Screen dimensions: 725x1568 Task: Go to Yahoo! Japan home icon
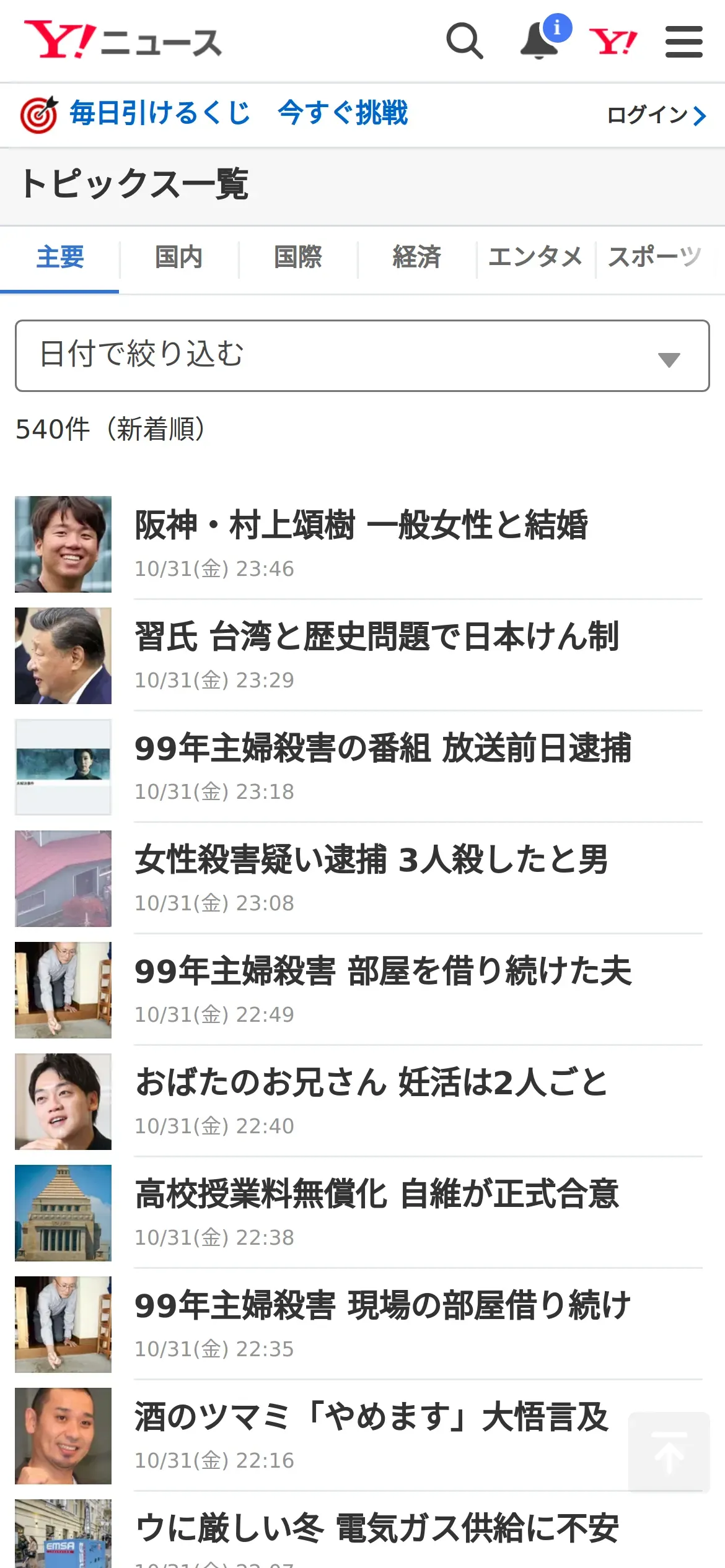point(612,42)
